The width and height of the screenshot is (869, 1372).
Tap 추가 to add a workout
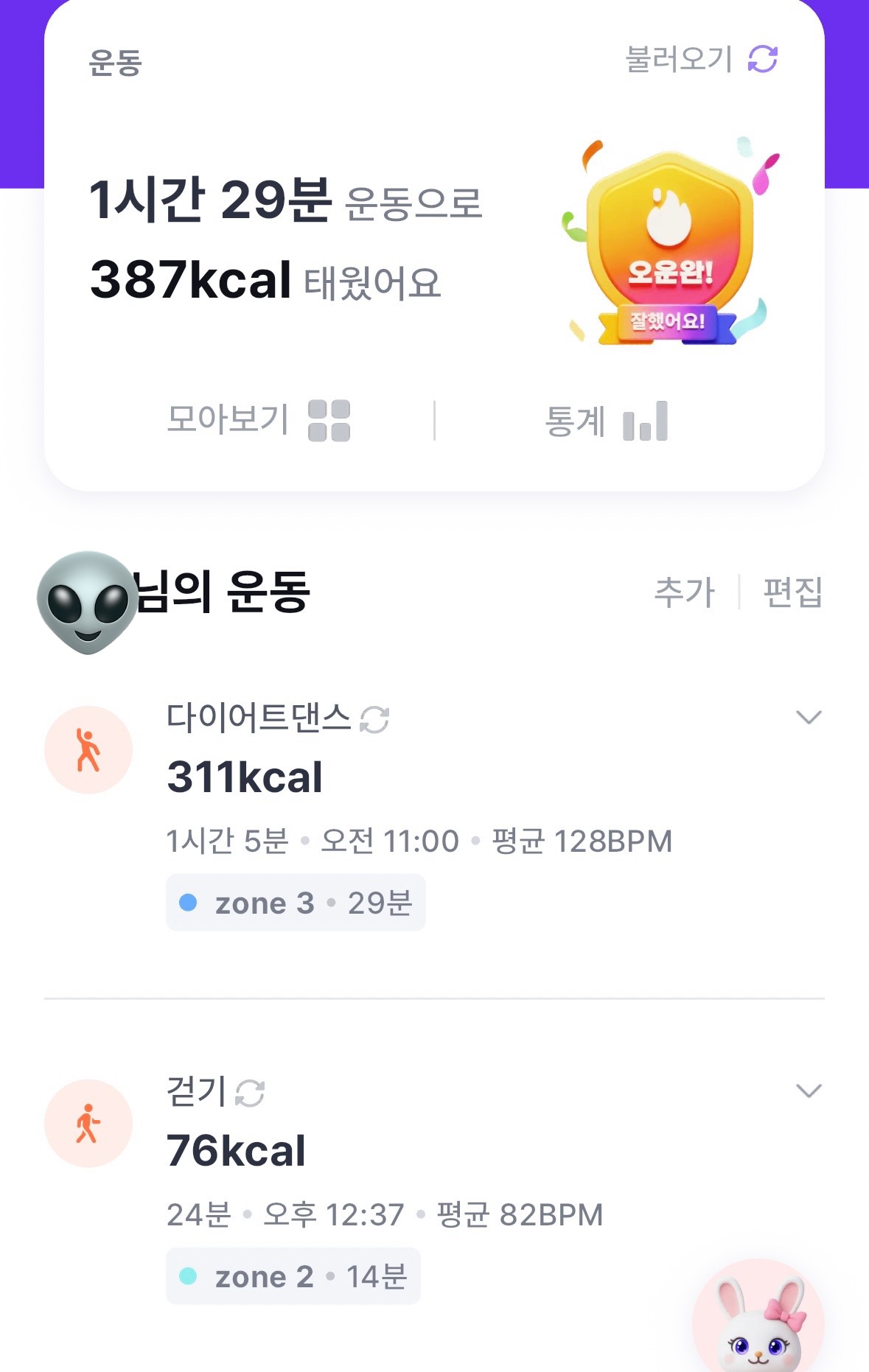click(685, 592)
